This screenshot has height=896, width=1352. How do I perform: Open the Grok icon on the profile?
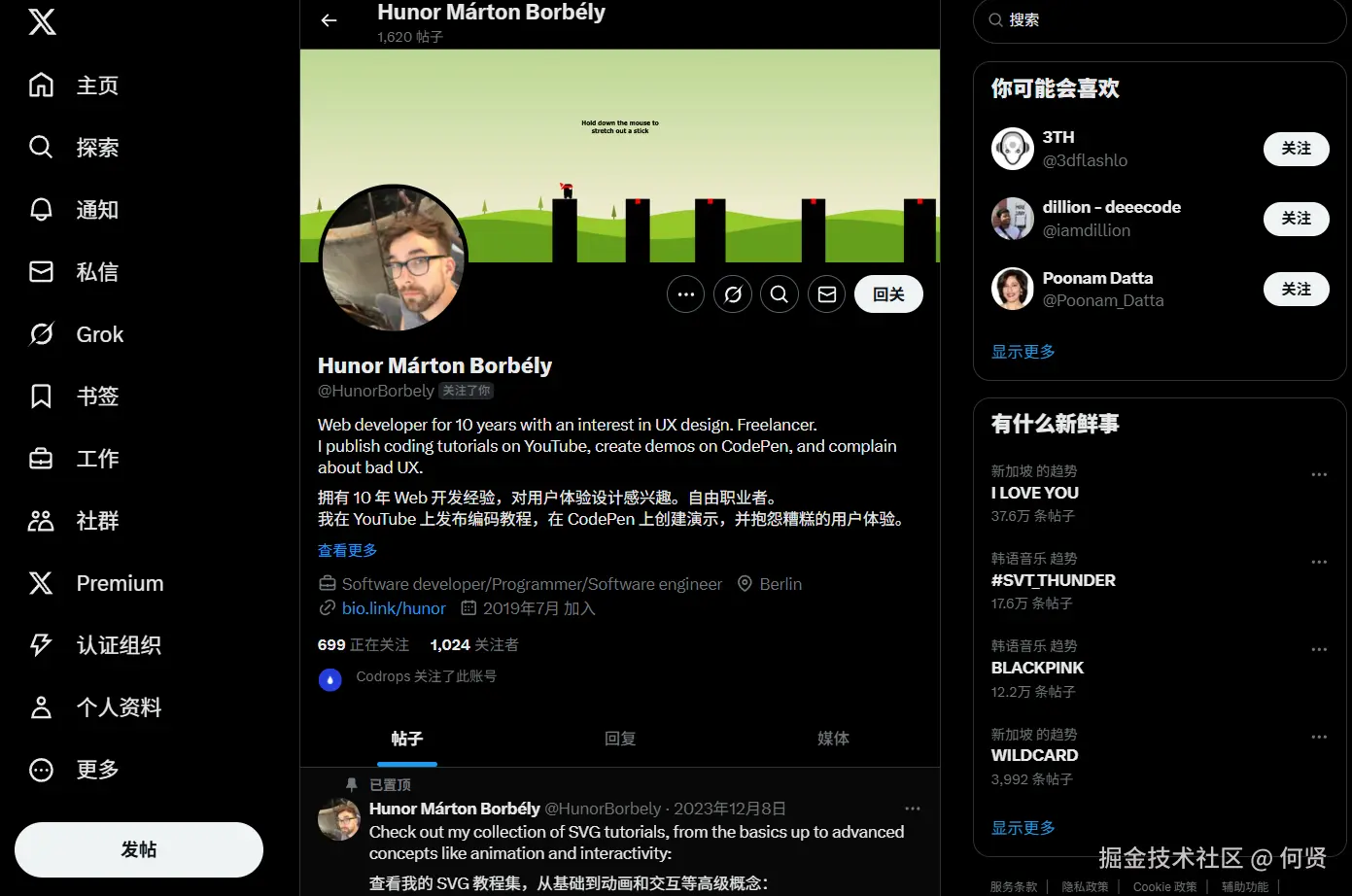[x=733, y=294]
